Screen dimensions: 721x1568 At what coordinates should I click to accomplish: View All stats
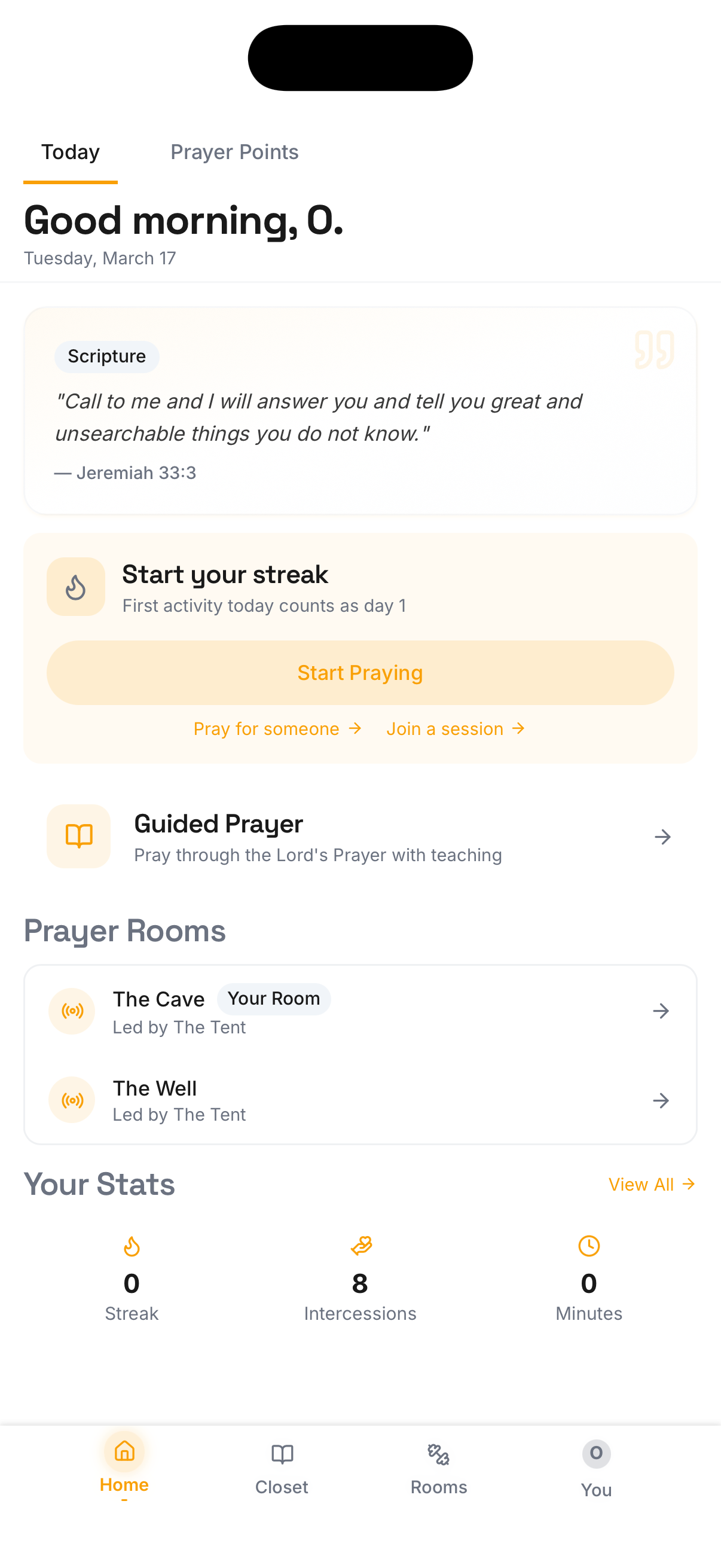(x=652, y=1184)
